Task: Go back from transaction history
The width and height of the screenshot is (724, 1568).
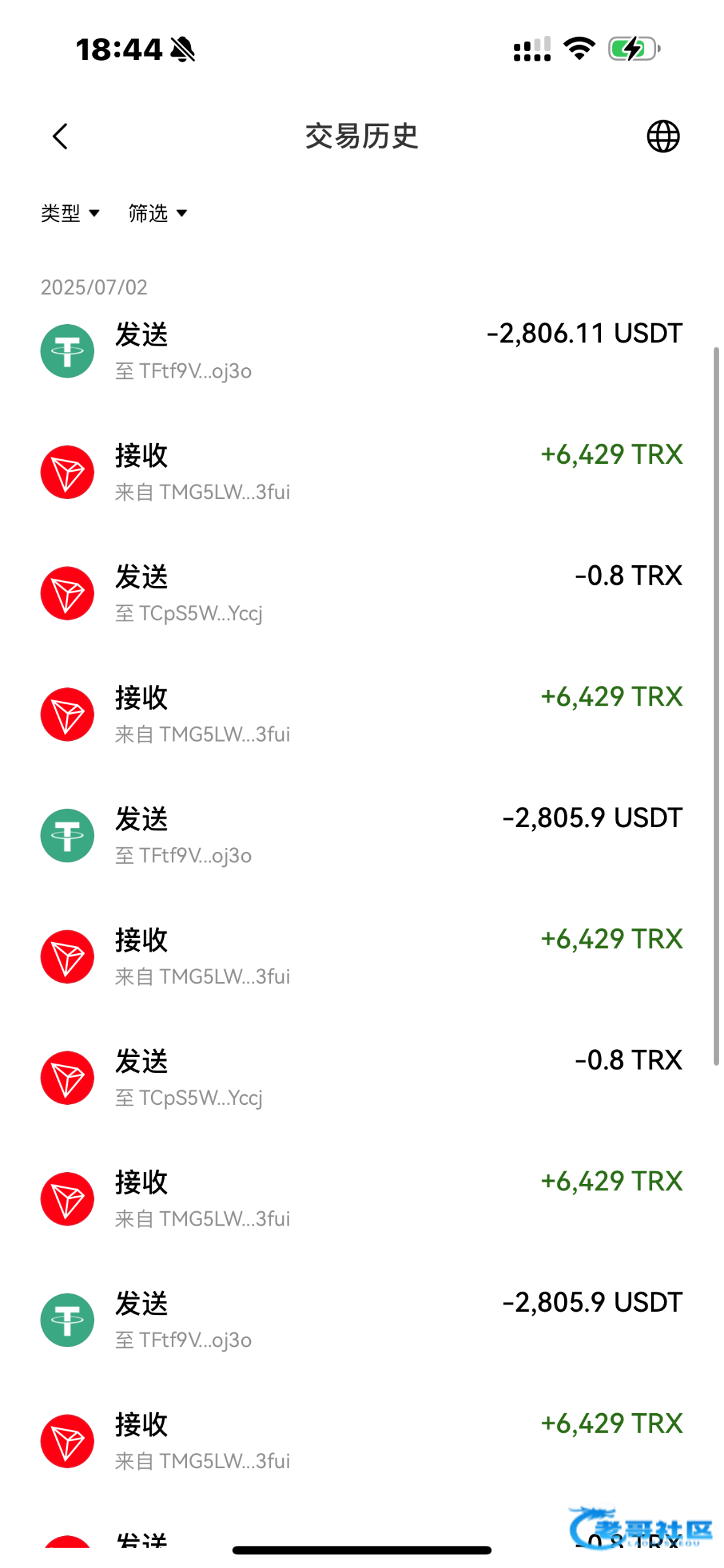Action: click(x=60, y=137)
